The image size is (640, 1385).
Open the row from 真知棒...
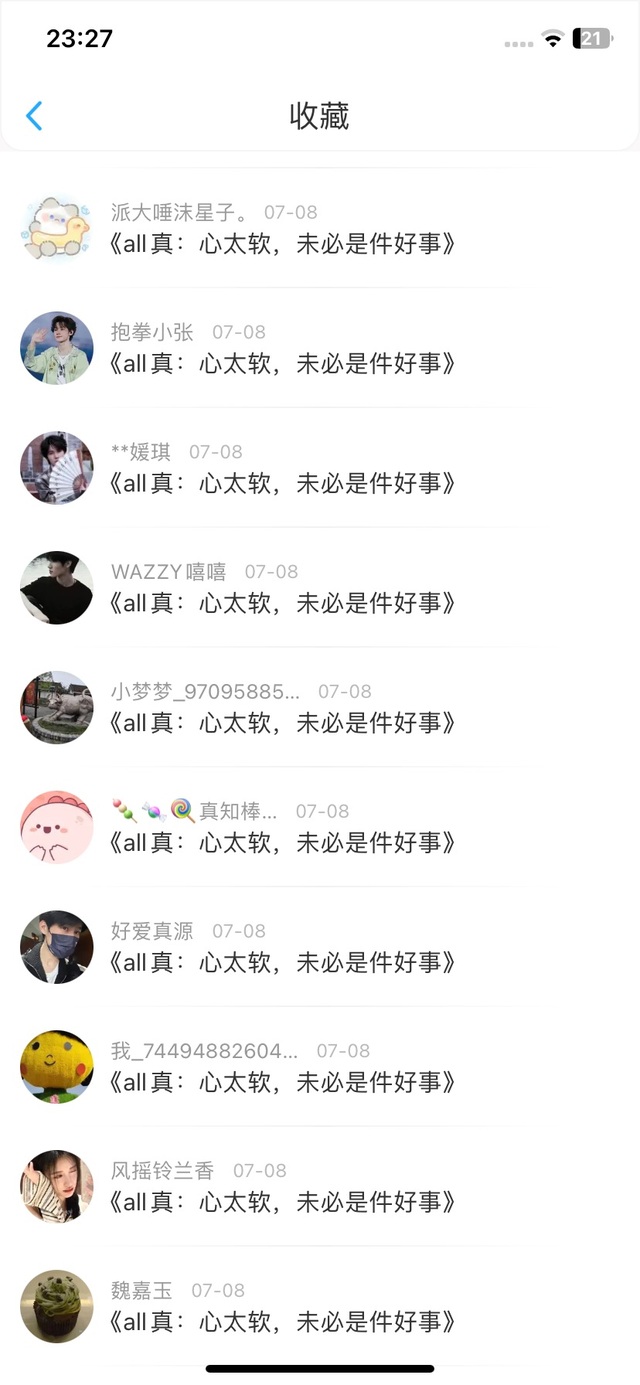click(x=320, y=828)
